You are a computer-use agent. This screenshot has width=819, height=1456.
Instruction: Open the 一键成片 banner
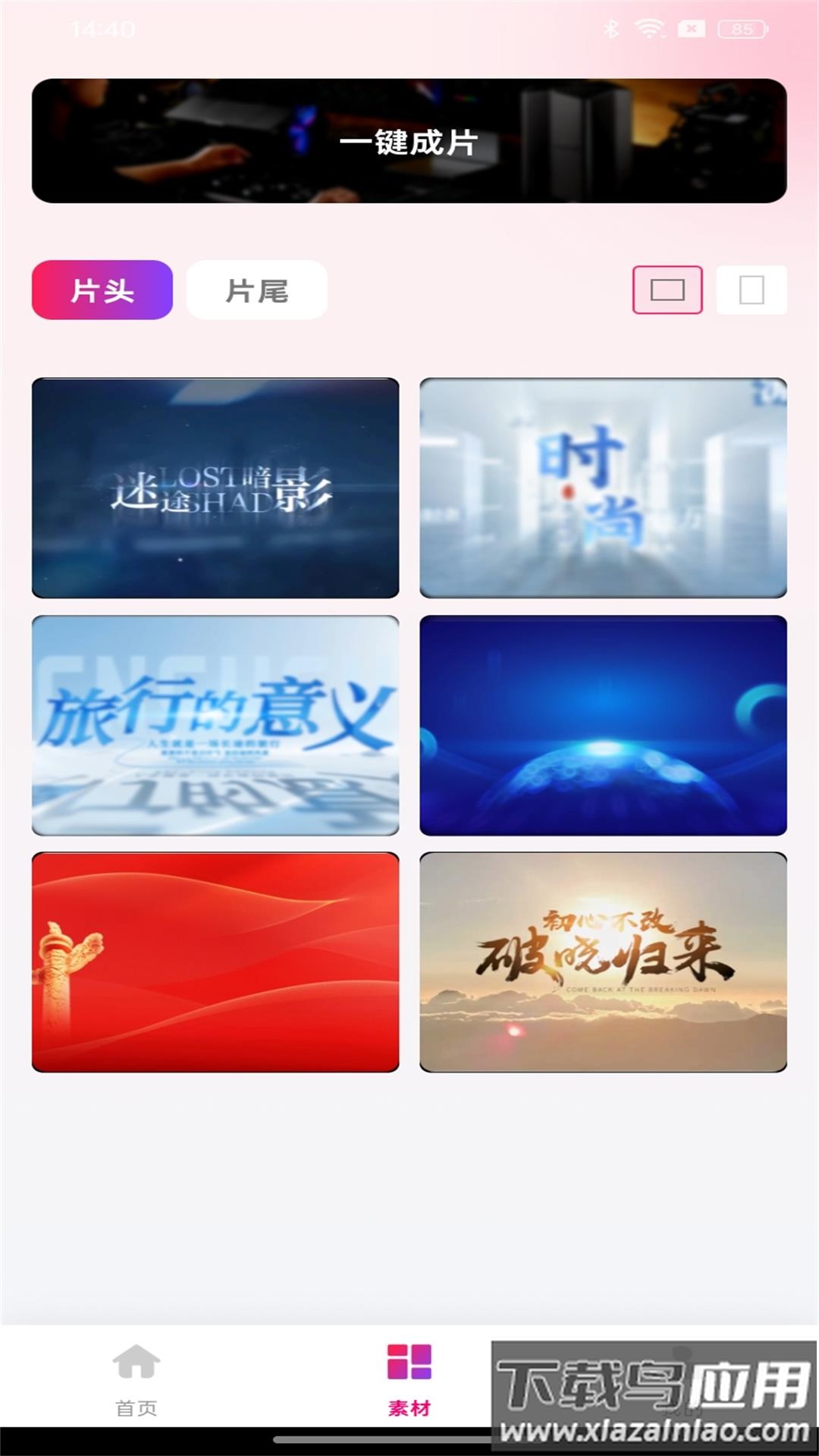(x=409, y=141)
